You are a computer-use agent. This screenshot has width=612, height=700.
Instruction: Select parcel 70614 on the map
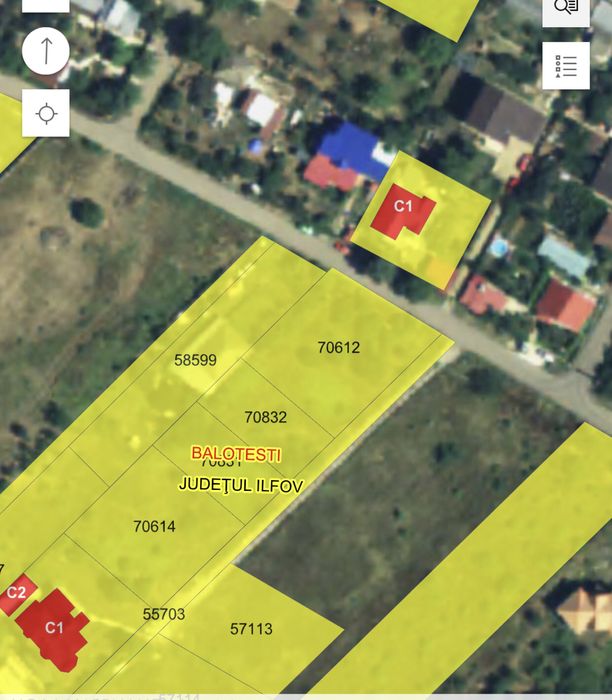point(154,526)
